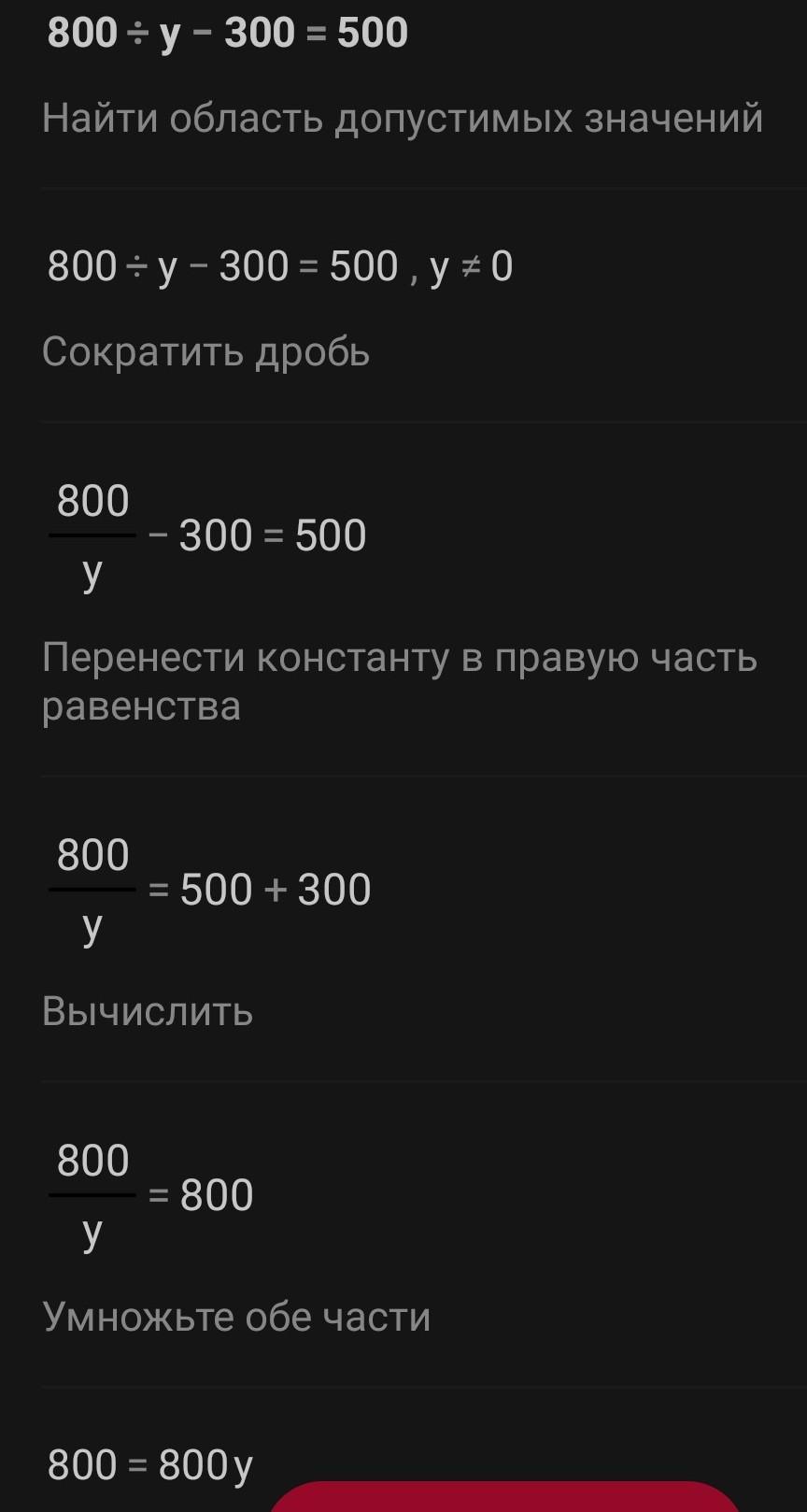The image size is (807, 1512).
Task: Open the step Умножьте обе части
Action: pos(236,1317)
